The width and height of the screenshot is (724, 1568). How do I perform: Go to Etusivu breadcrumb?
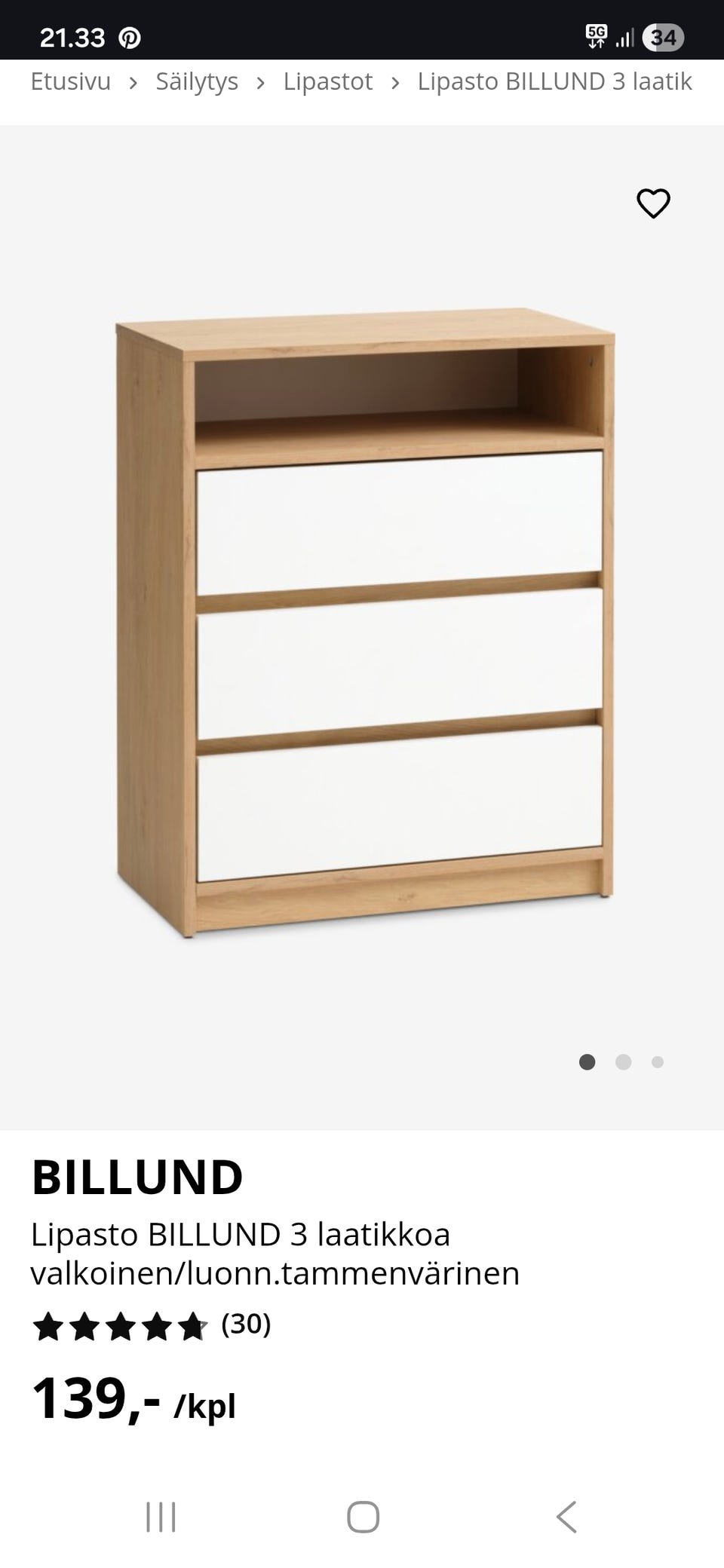click(x=70, y=81)
